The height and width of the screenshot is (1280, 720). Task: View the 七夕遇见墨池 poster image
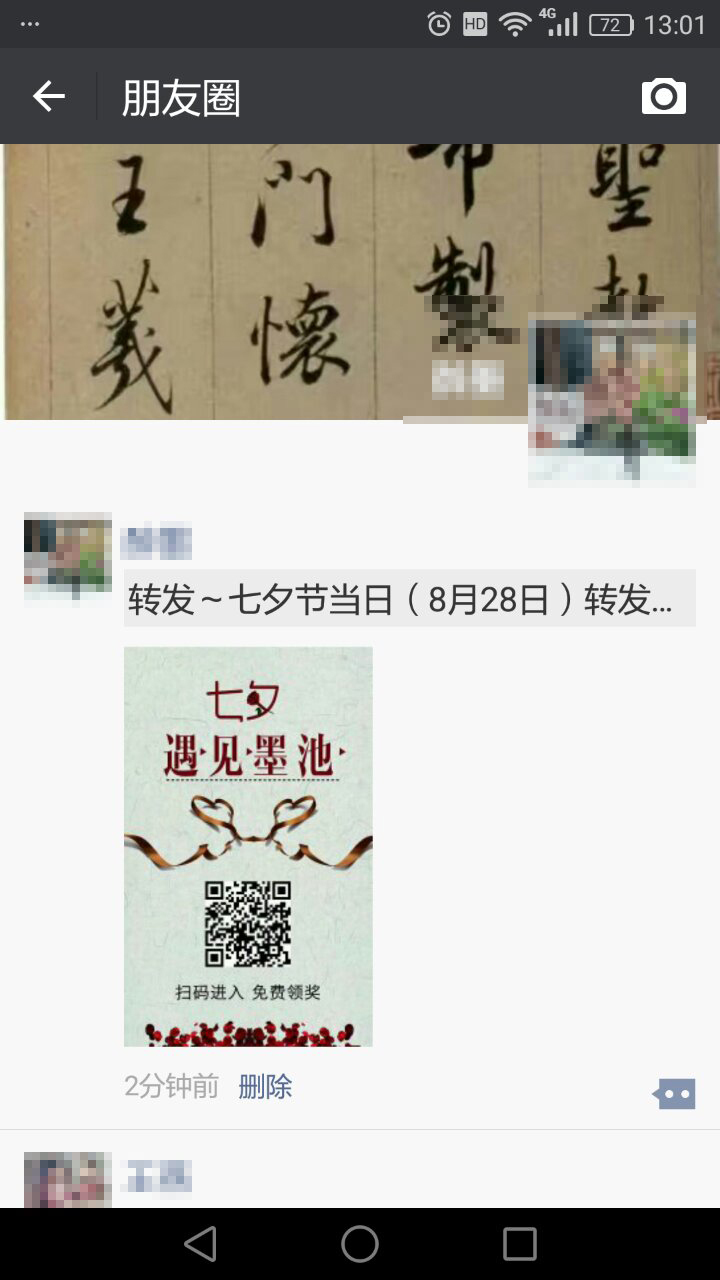pos(248,847)
